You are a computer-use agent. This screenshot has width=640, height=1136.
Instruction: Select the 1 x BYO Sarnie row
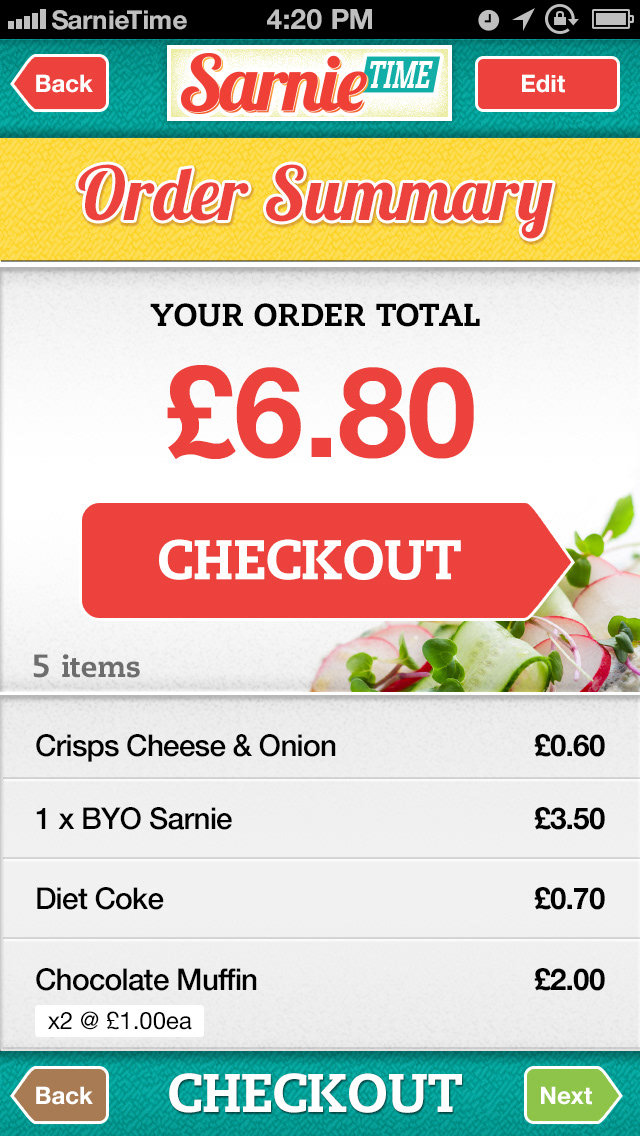click(320, 819)
